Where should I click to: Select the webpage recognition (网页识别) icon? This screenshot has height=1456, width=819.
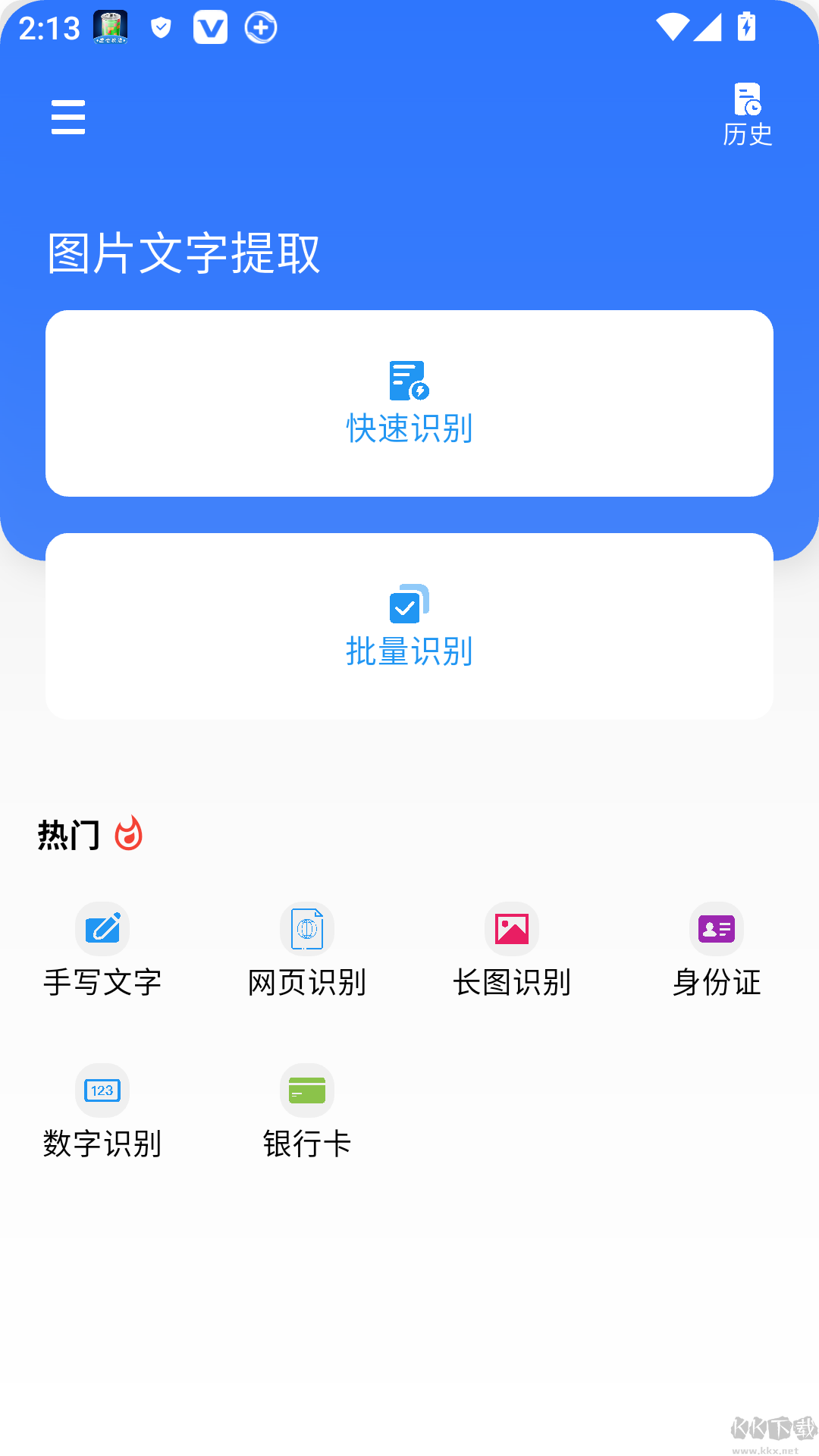pyautogui.click(x=307, y=950)
